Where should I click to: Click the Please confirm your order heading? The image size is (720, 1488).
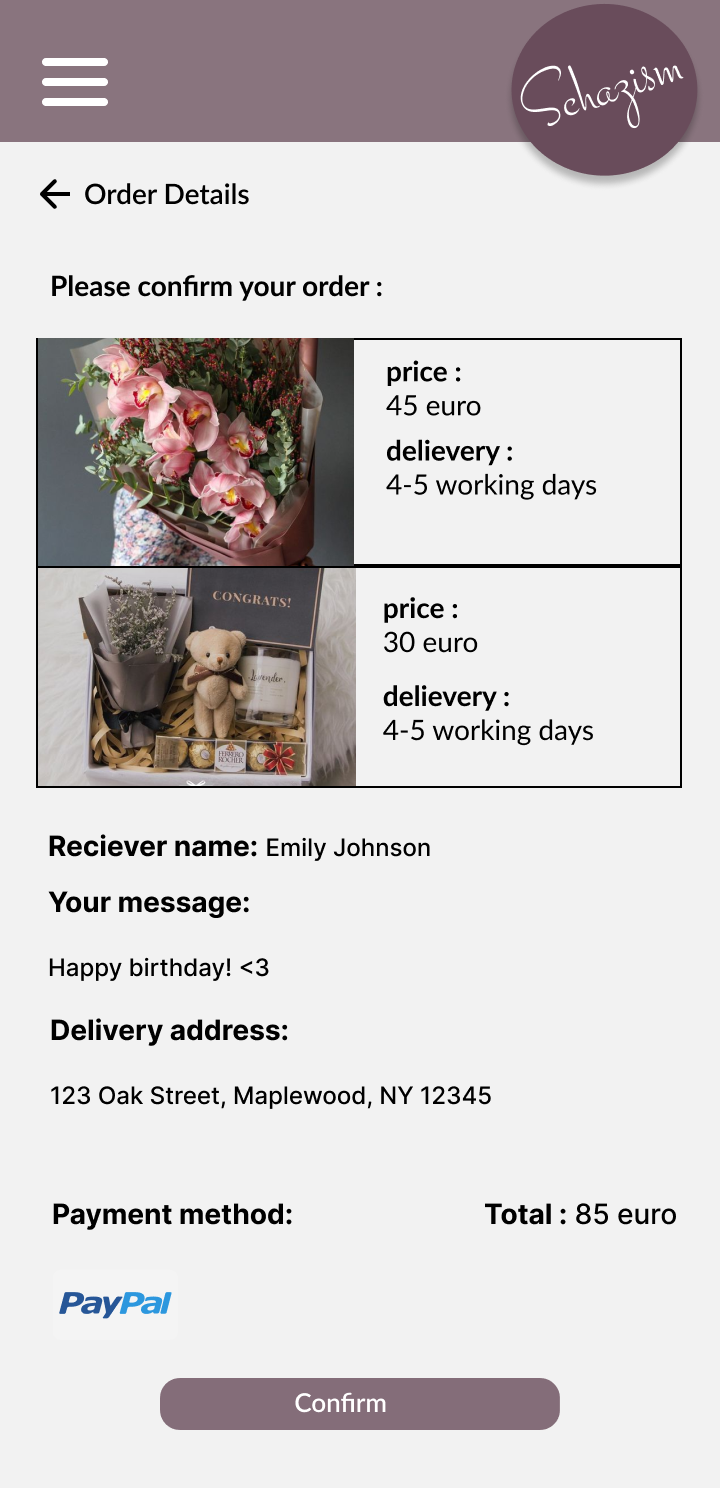point(216,286)
